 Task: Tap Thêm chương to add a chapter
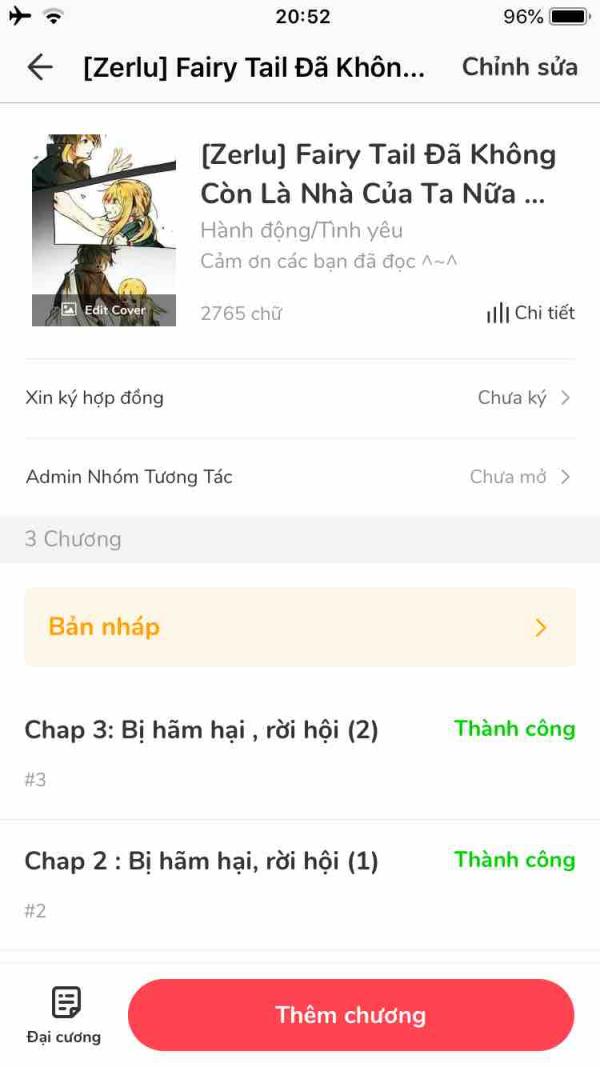[x=351, y=1015]
